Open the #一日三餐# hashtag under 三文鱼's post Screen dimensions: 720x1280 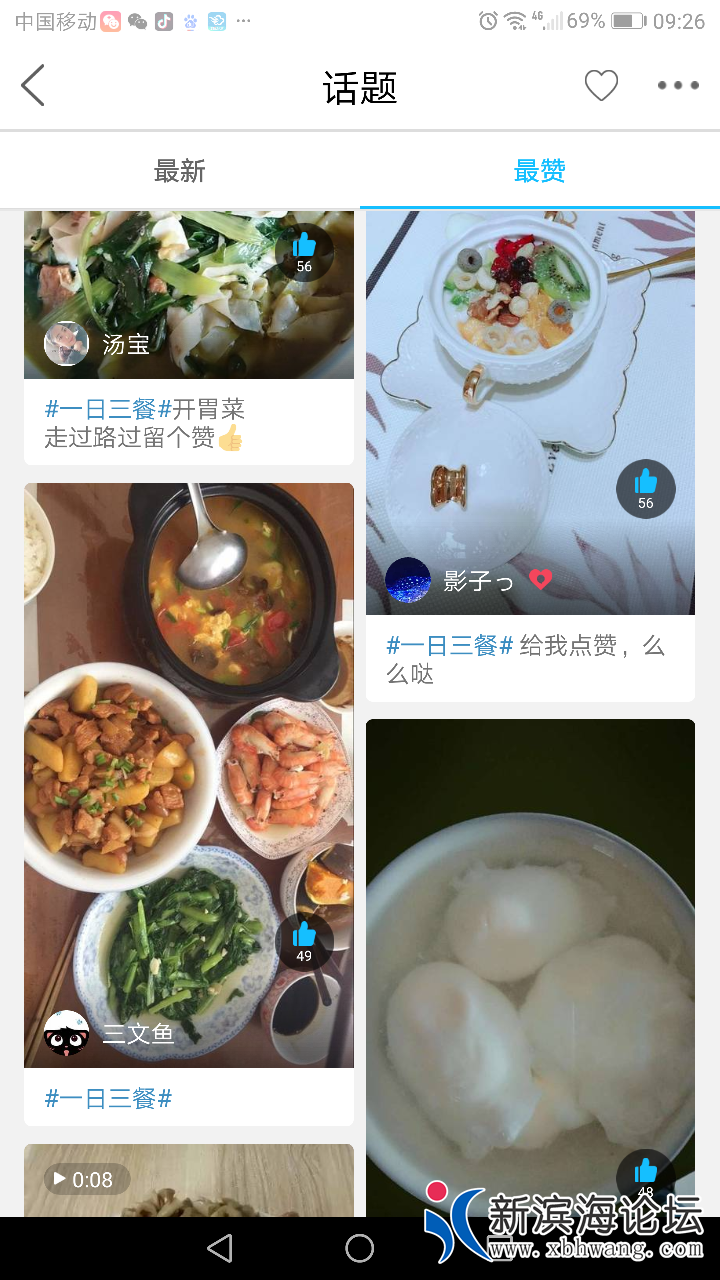[x=108, y=1099]
